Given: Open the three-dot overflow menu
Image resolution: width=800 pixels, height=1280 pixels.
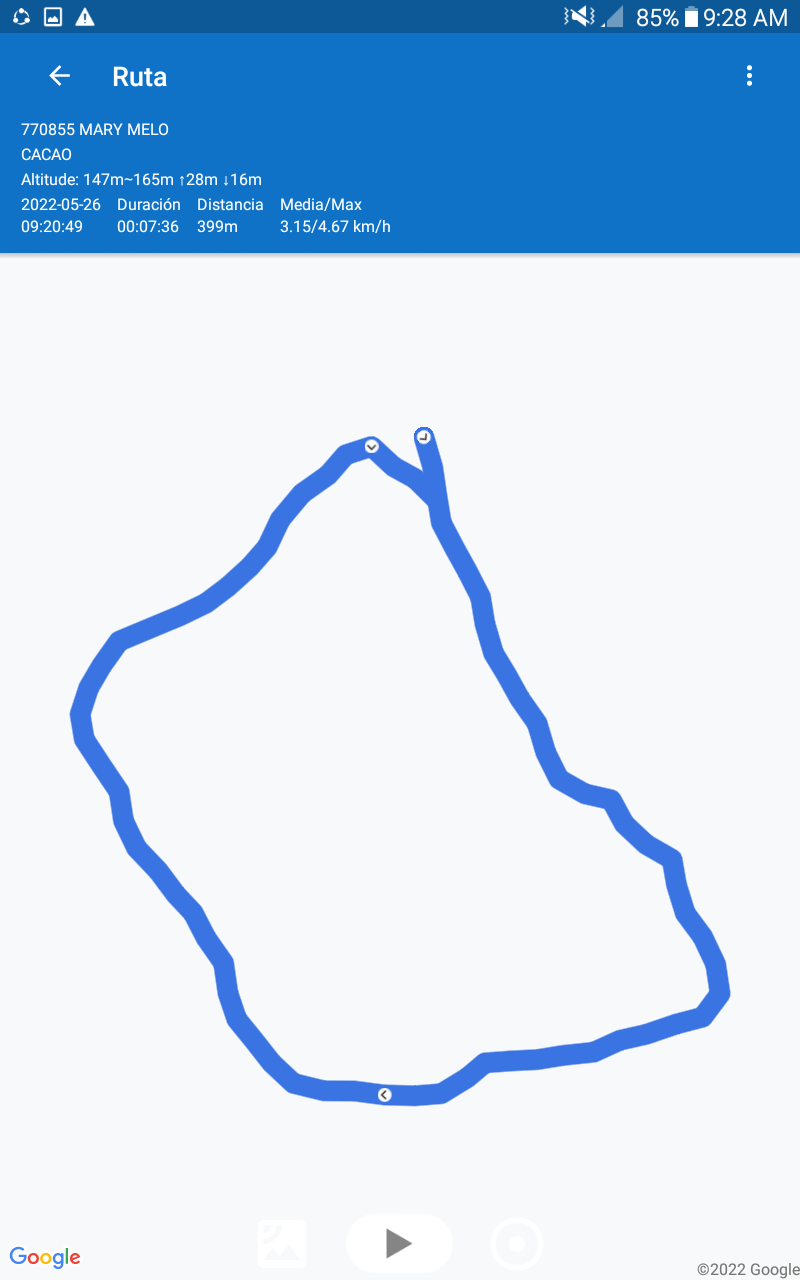Looking at the screenshot, I should tap(749, 76).
